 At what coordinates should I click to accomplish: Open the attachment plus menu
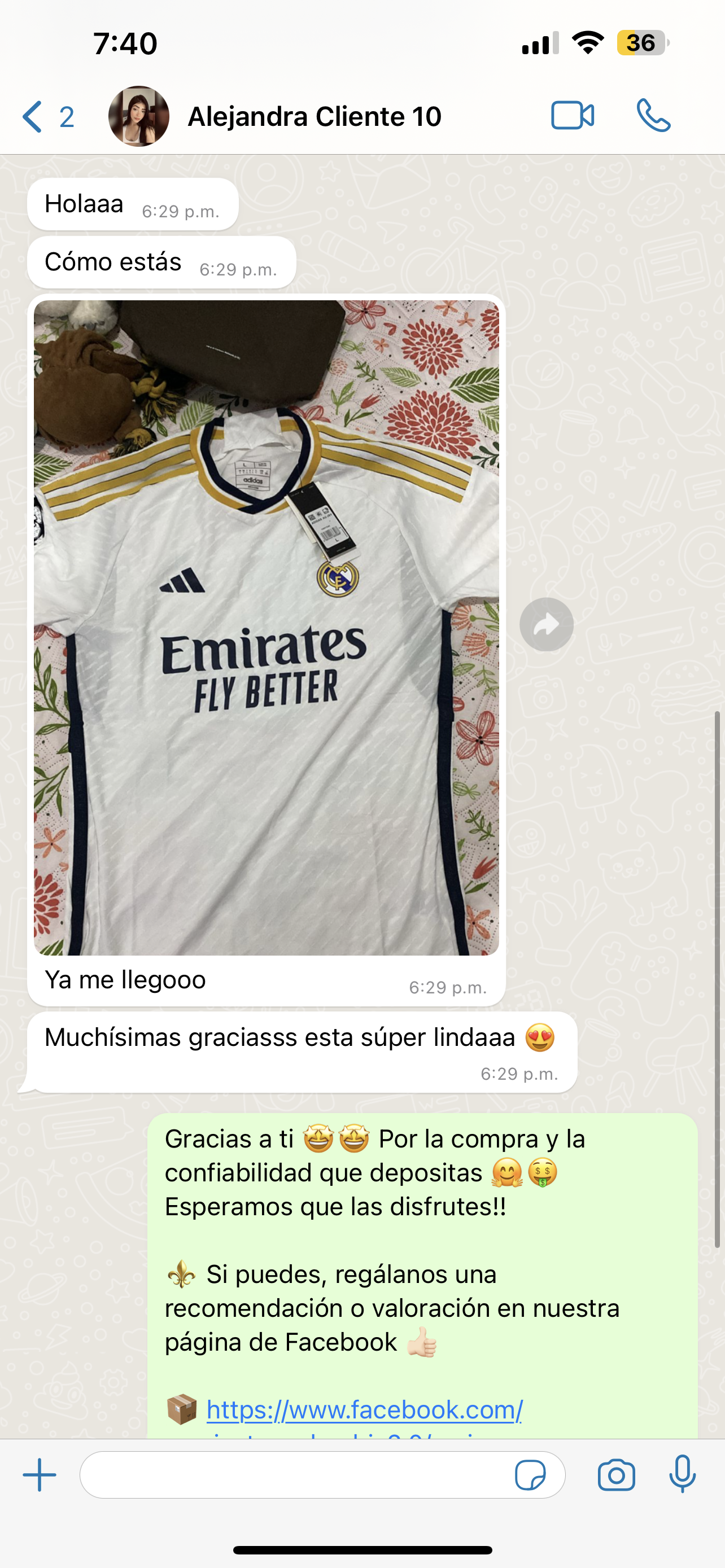[x=40, y=1475]
